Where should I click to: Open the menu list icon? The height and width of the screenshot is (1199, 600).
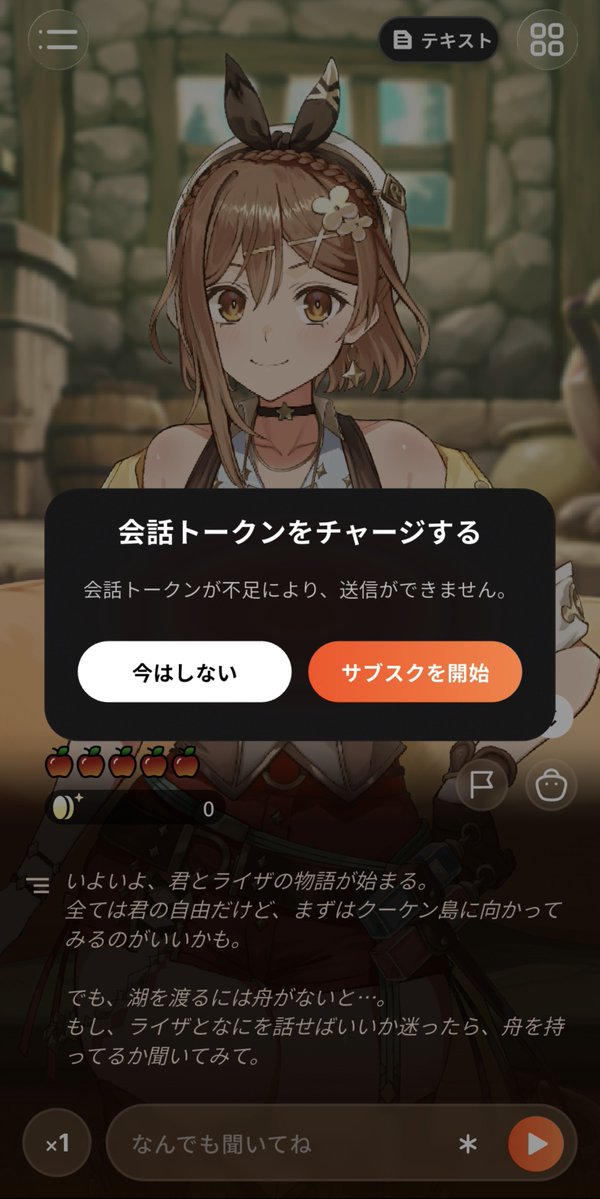click(x=58, y=40)
